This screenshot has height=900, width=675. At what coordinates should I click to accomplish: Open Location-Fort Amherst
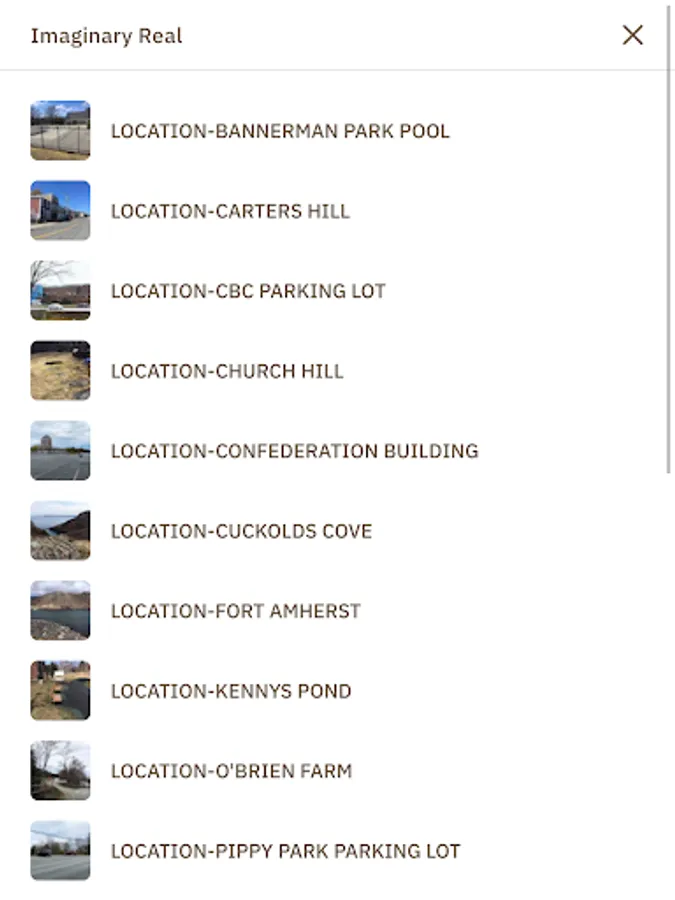tap(235, 611)
